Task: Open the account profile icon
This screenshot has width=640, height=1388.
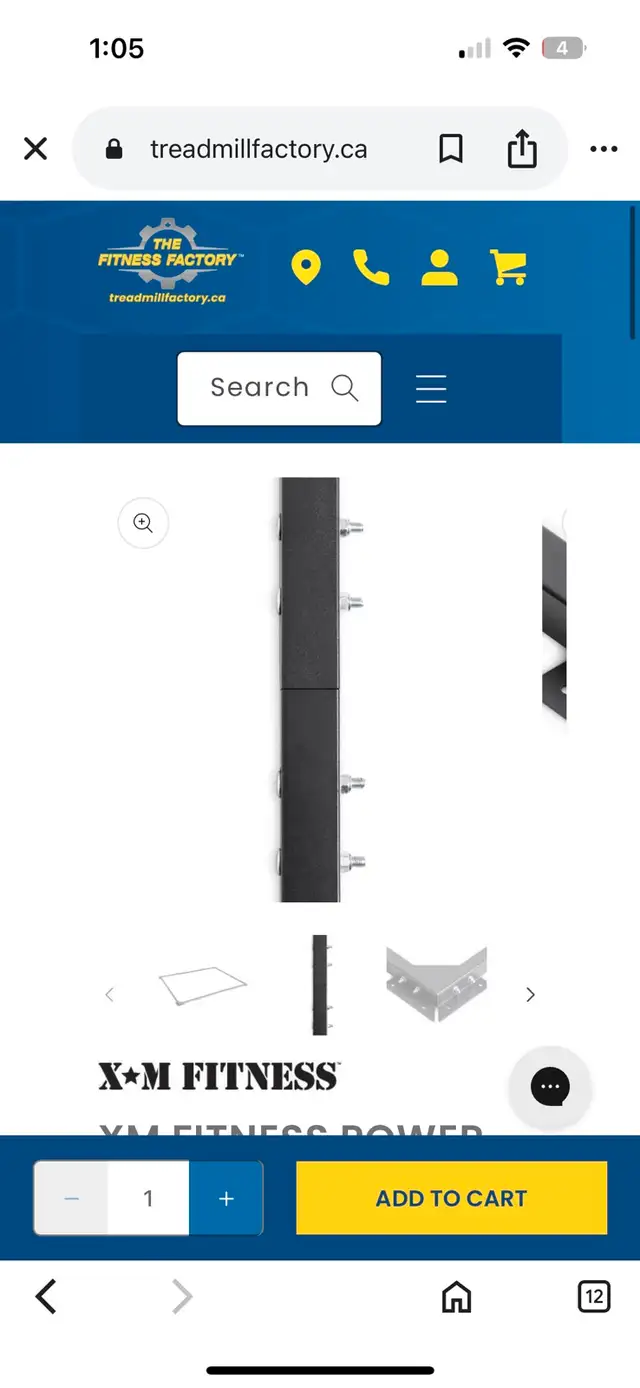Action: [439, 267]
